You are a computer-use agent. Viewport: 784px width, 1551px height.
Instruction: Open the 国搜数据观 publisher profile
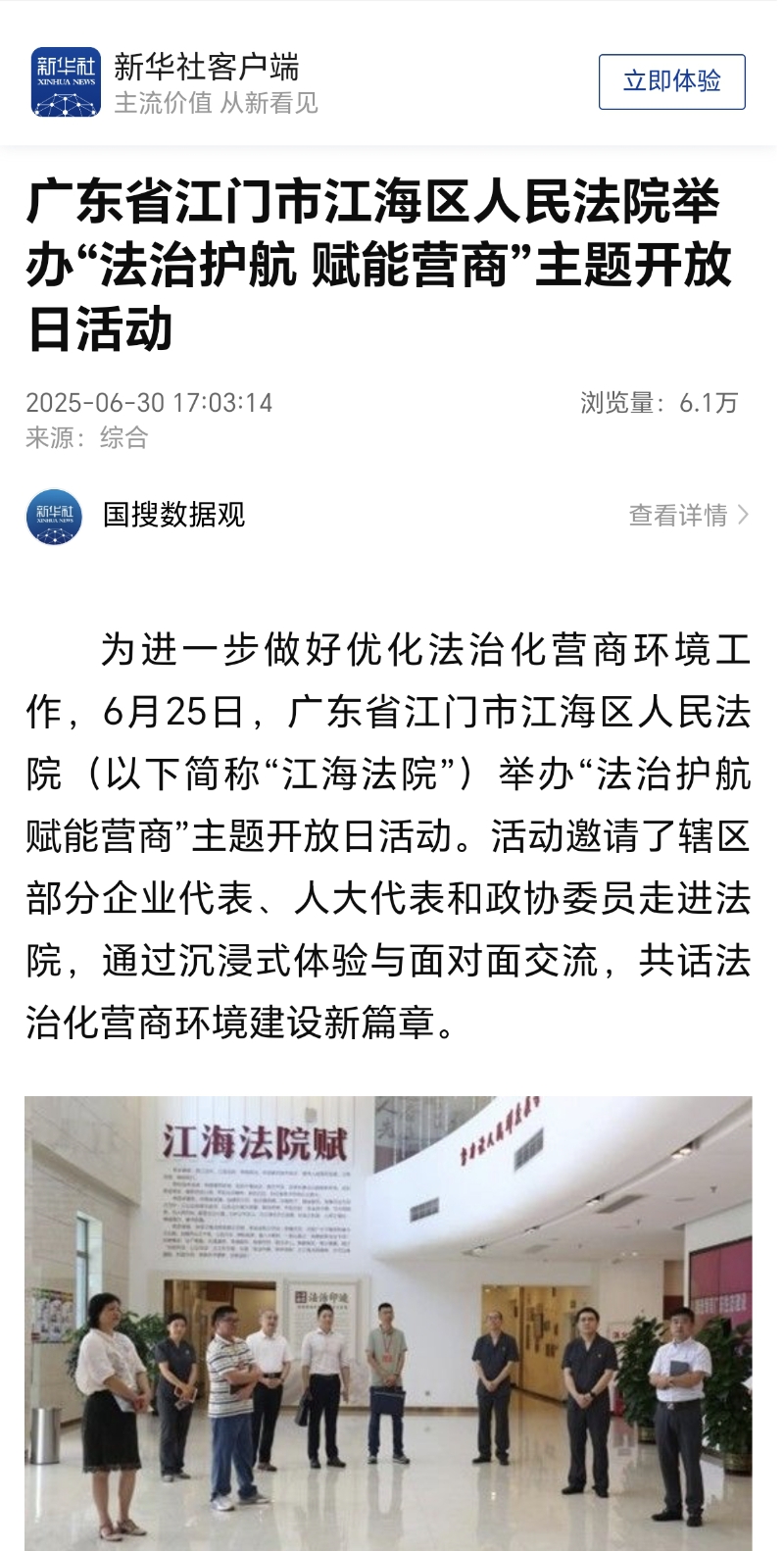[x=173, y=515]
